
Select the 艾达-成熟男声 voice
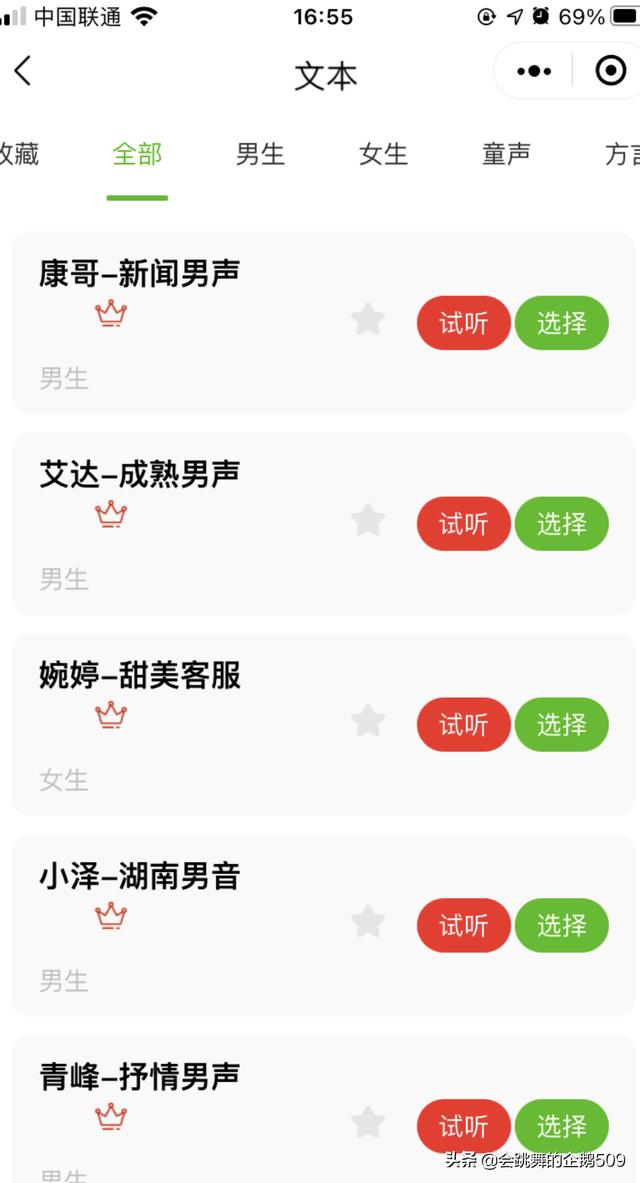tap(562, 524)
